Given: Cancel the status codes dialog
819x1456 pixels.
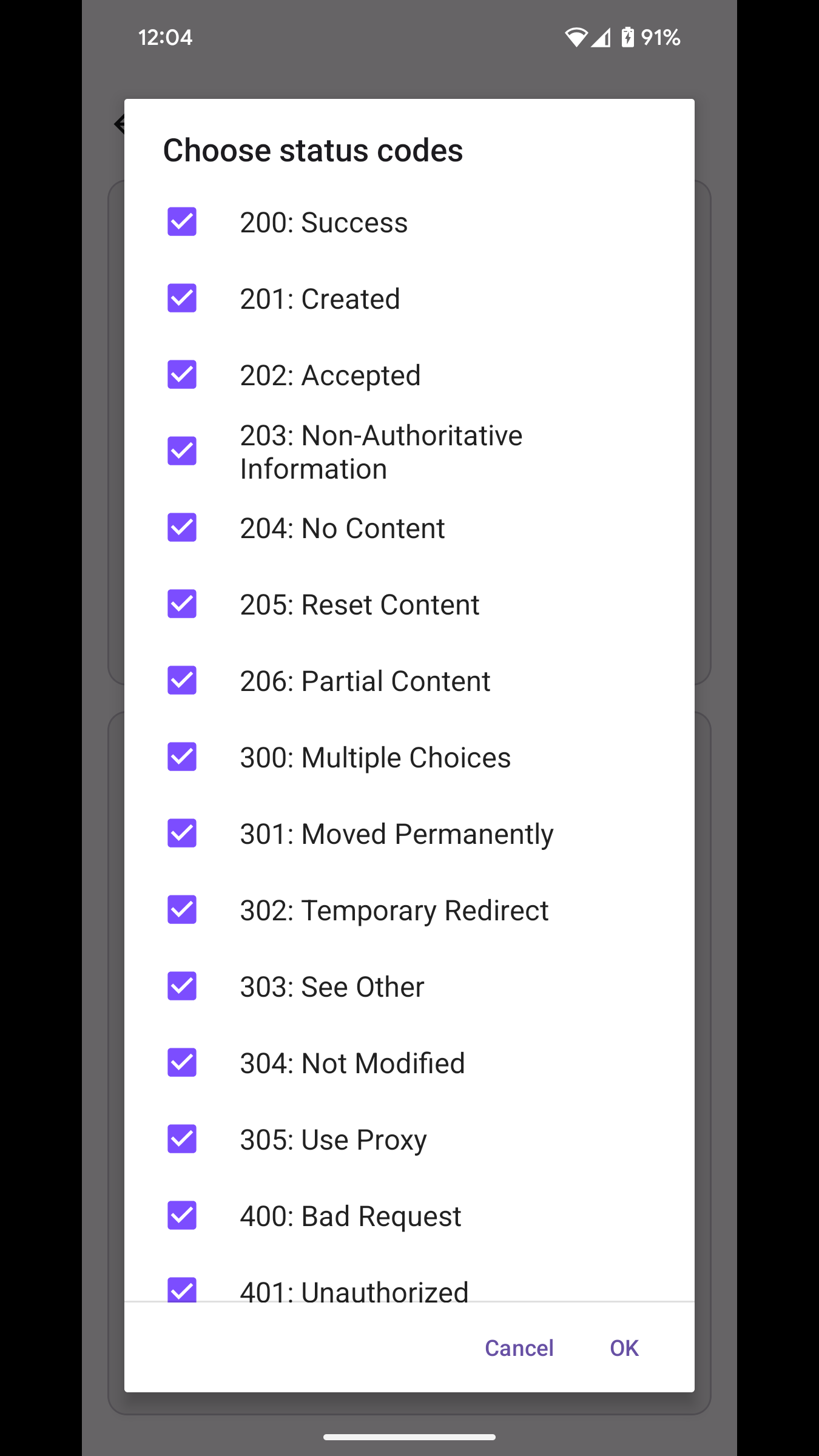Looking at the screenshot, I should [x=519, y=1348].
